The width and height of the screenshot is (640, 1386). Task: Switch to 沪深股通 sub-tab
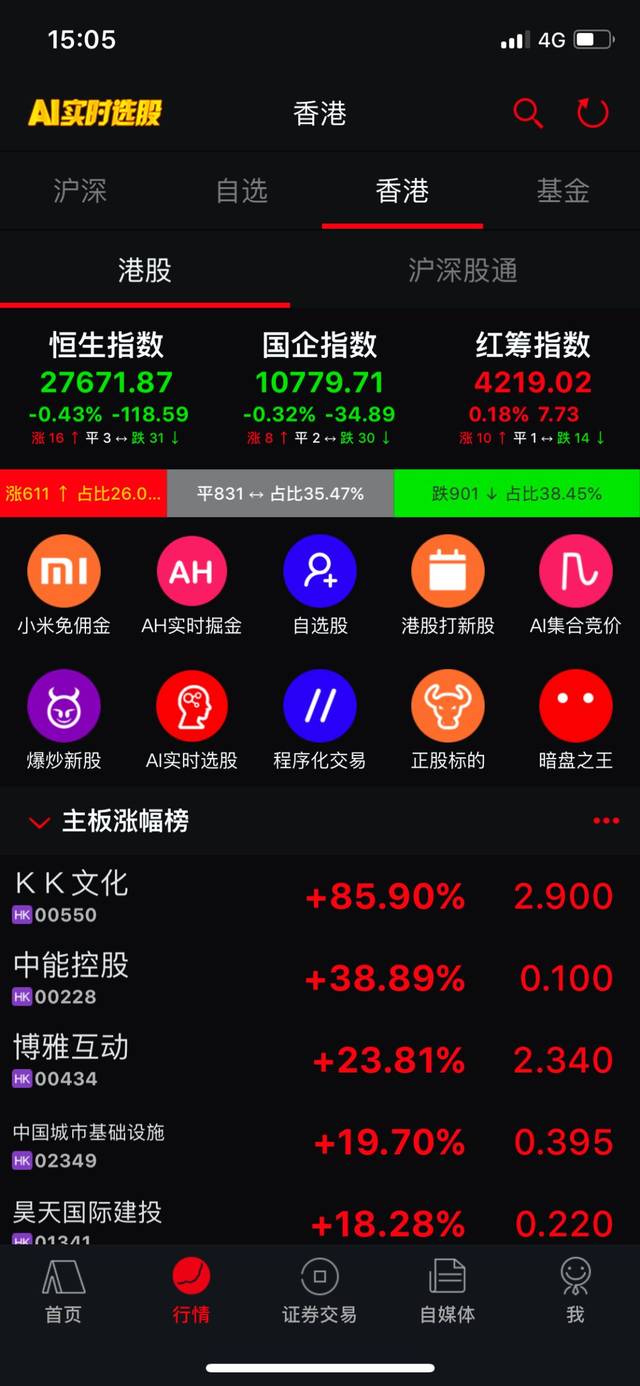click(463, 270)
